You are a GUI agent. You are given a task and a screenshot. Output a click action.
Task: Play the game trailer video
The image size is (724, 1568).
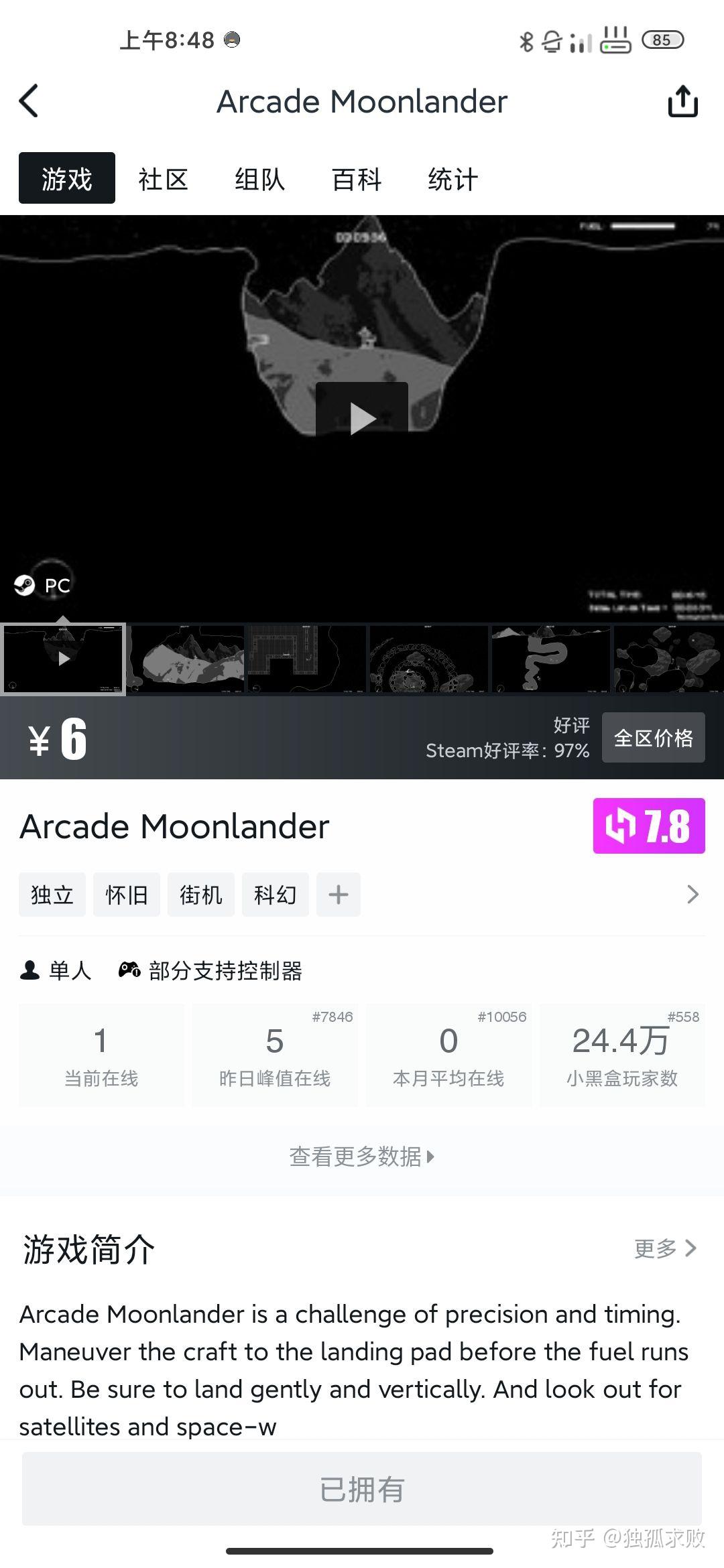(x=362, y=417)
